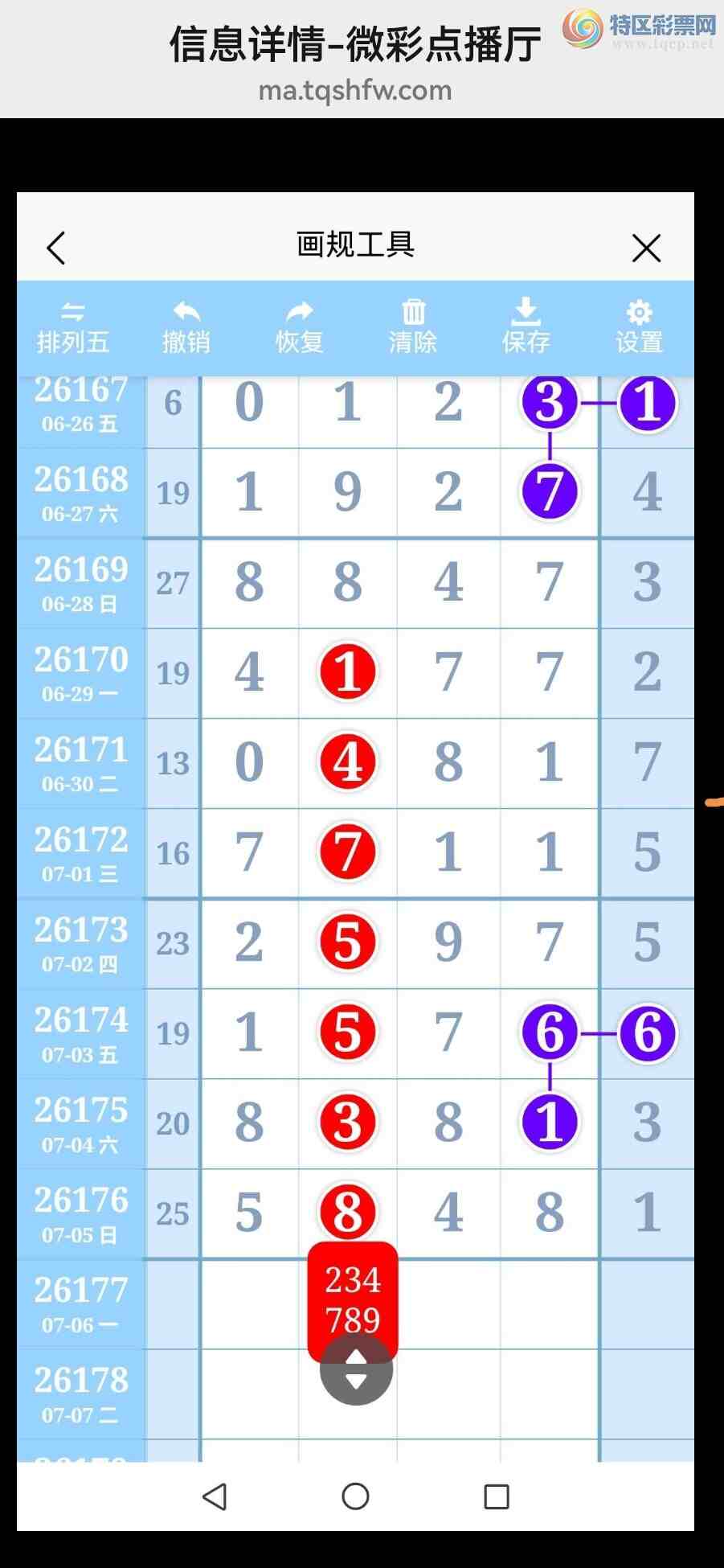724x1568 pixels.
Task: Open recent apps with the square button
Action: coord(497,1496)
